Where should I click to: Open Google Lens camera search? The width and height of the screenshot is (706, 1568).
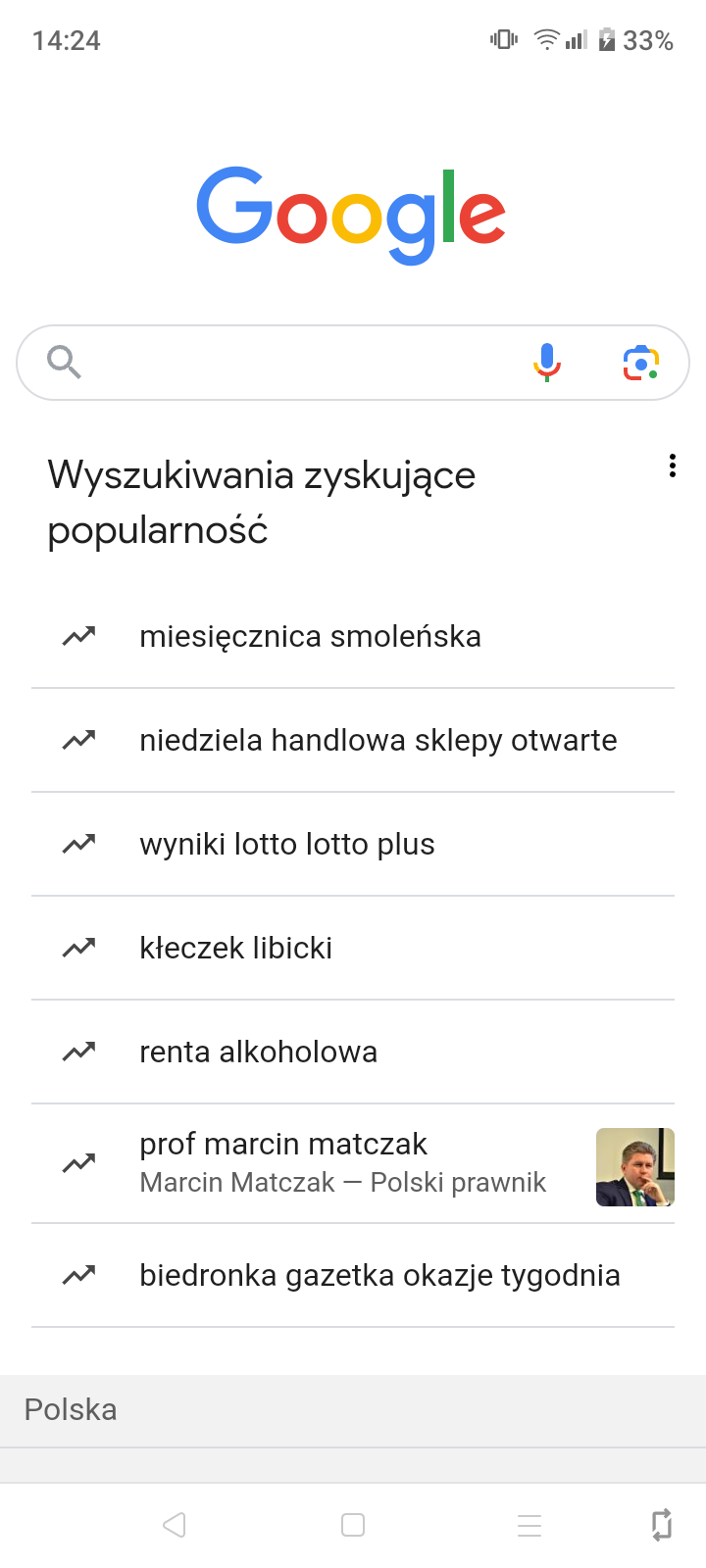(641, 363)
